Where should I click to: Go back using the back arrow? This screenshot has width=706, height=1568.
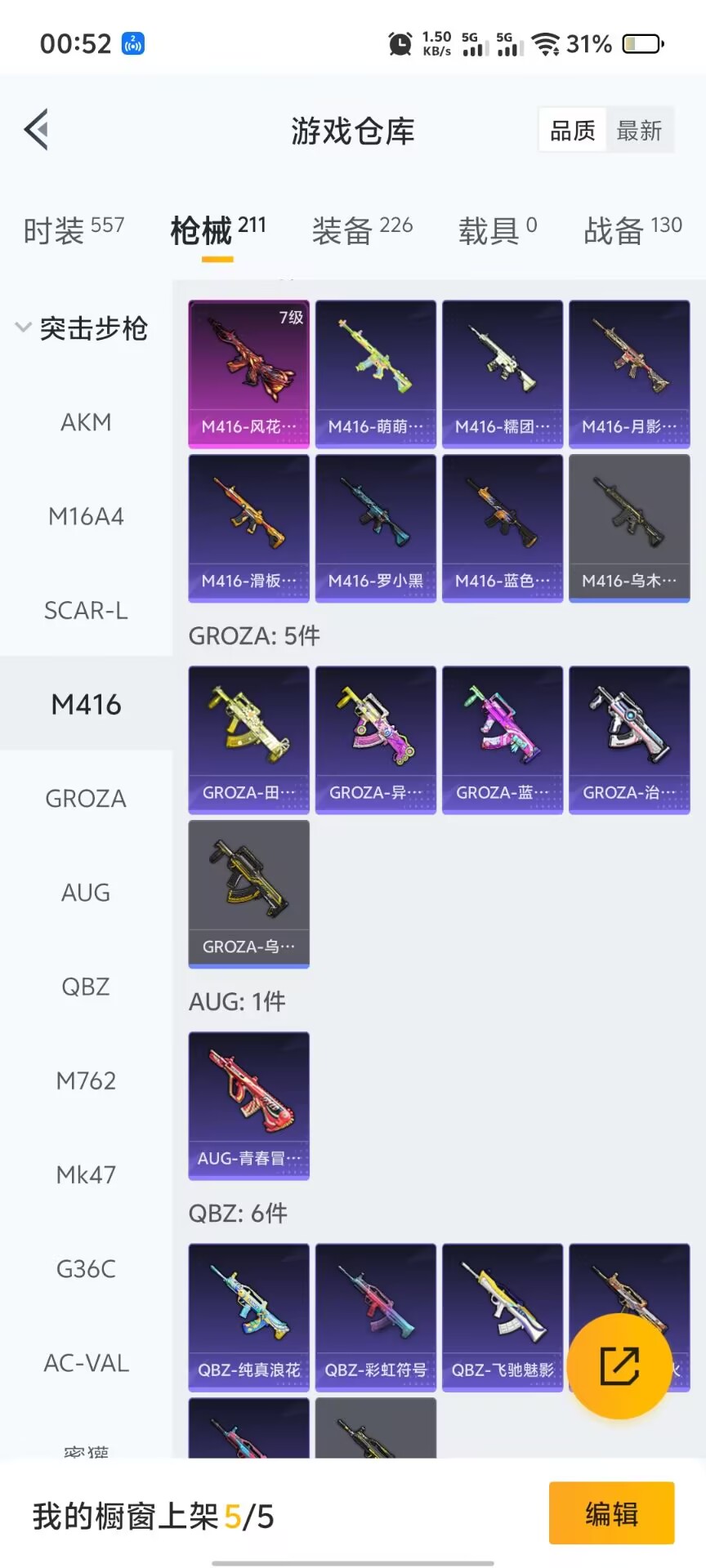[x=37, y=130]
